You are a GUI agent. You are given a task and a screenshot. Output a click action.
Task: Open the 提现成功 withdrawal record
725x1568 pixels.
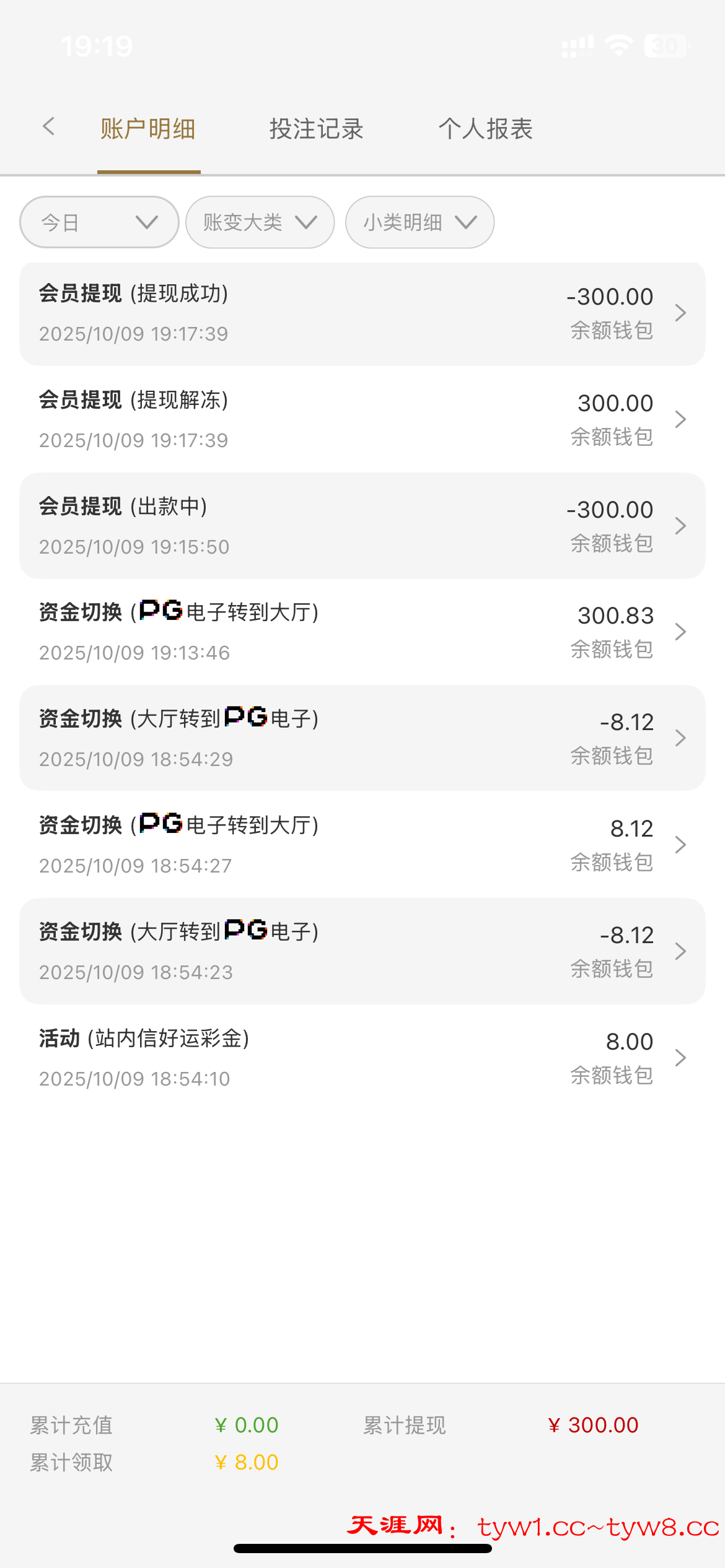362,313
